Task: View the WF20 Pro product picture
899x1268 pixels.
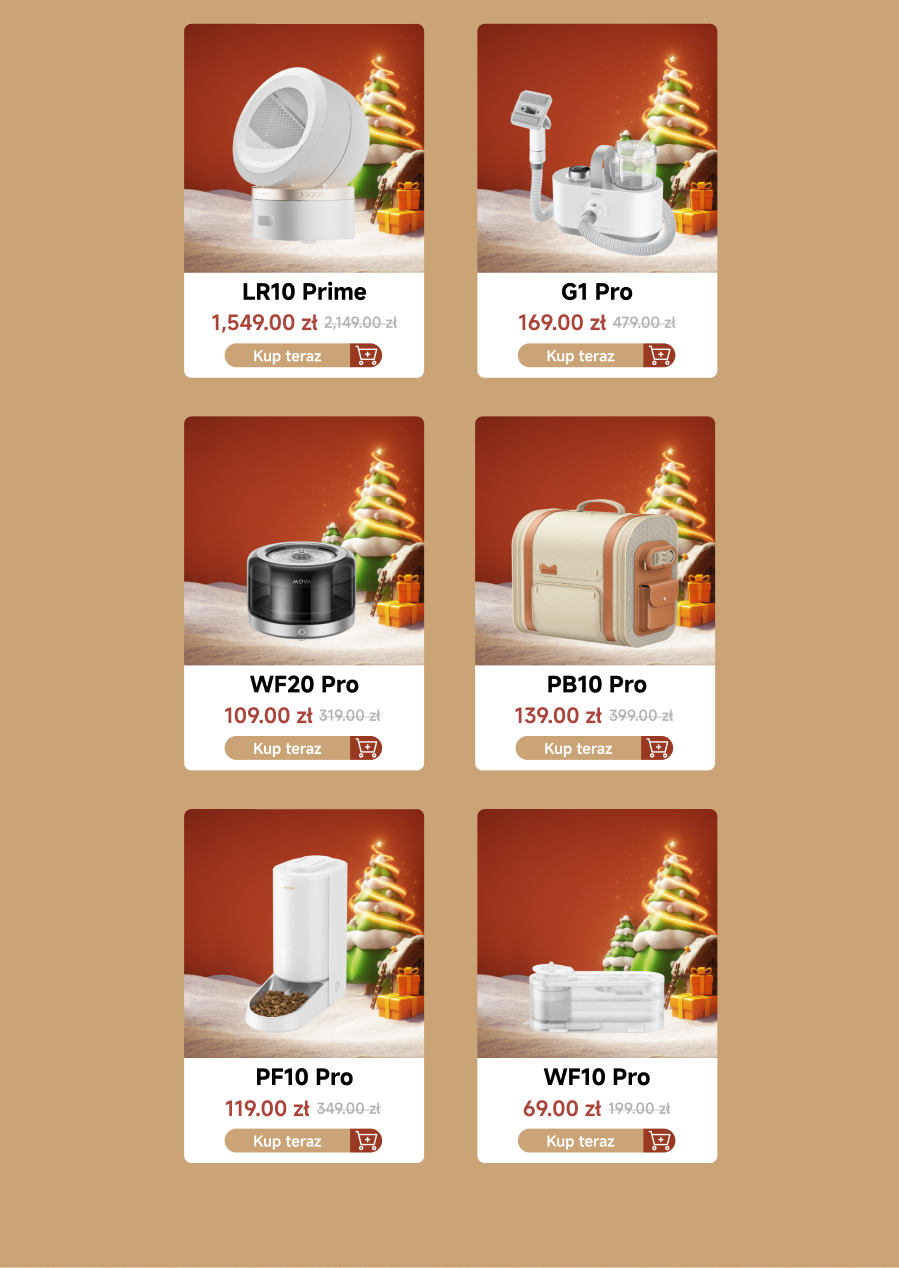Action: click(303, 540)
